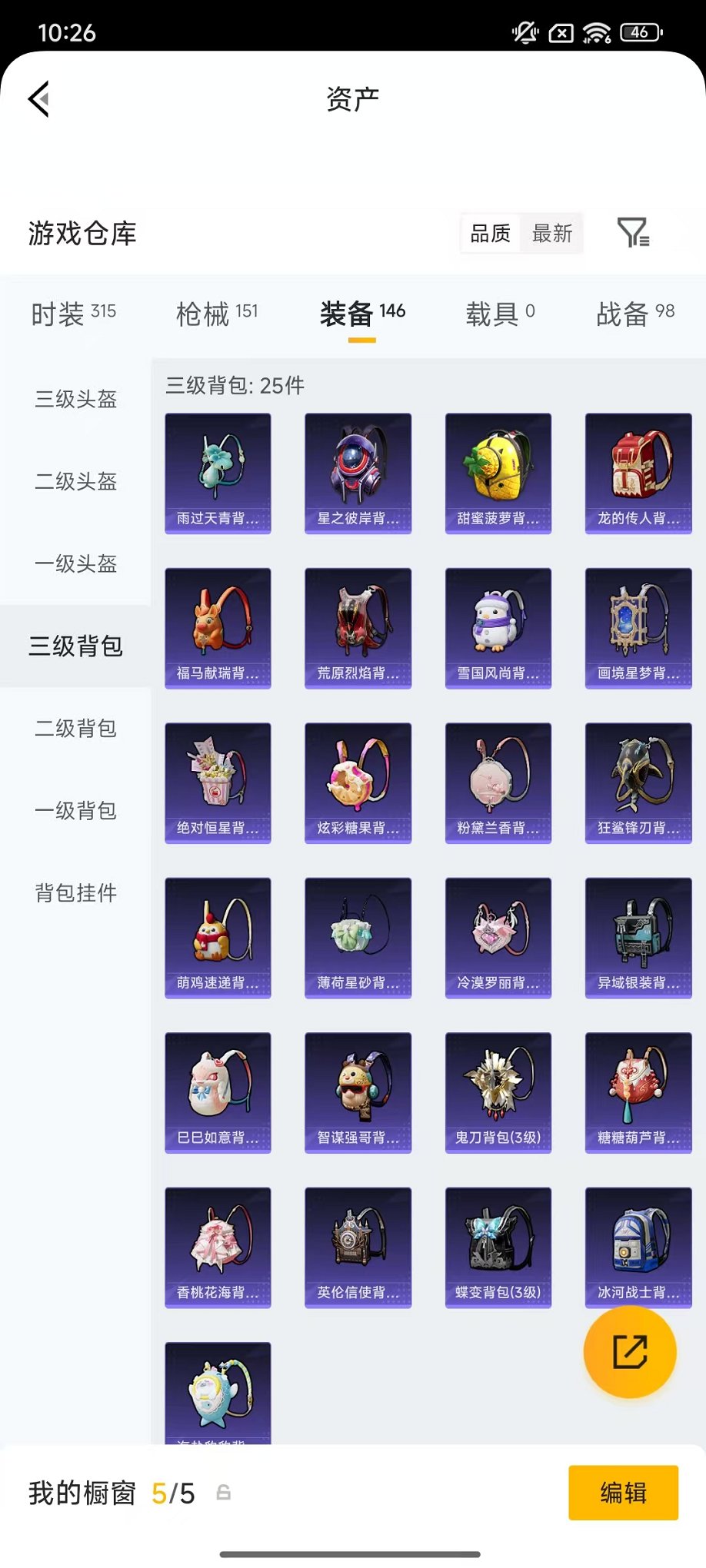The width and height of the screenshot is (706, 1568).
Task: Keep 最新 sorting selected
Action: (x=551, y=234)
